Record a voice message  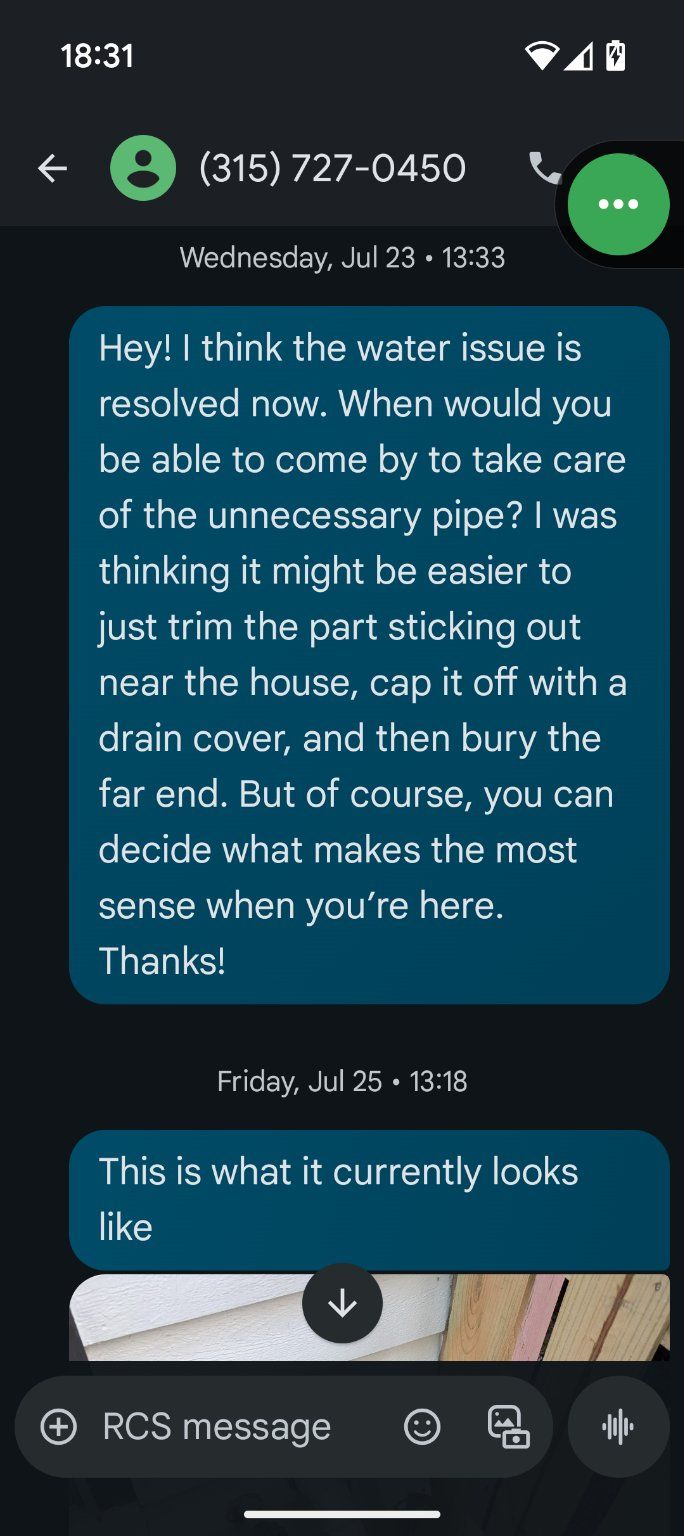[618, 1427]
